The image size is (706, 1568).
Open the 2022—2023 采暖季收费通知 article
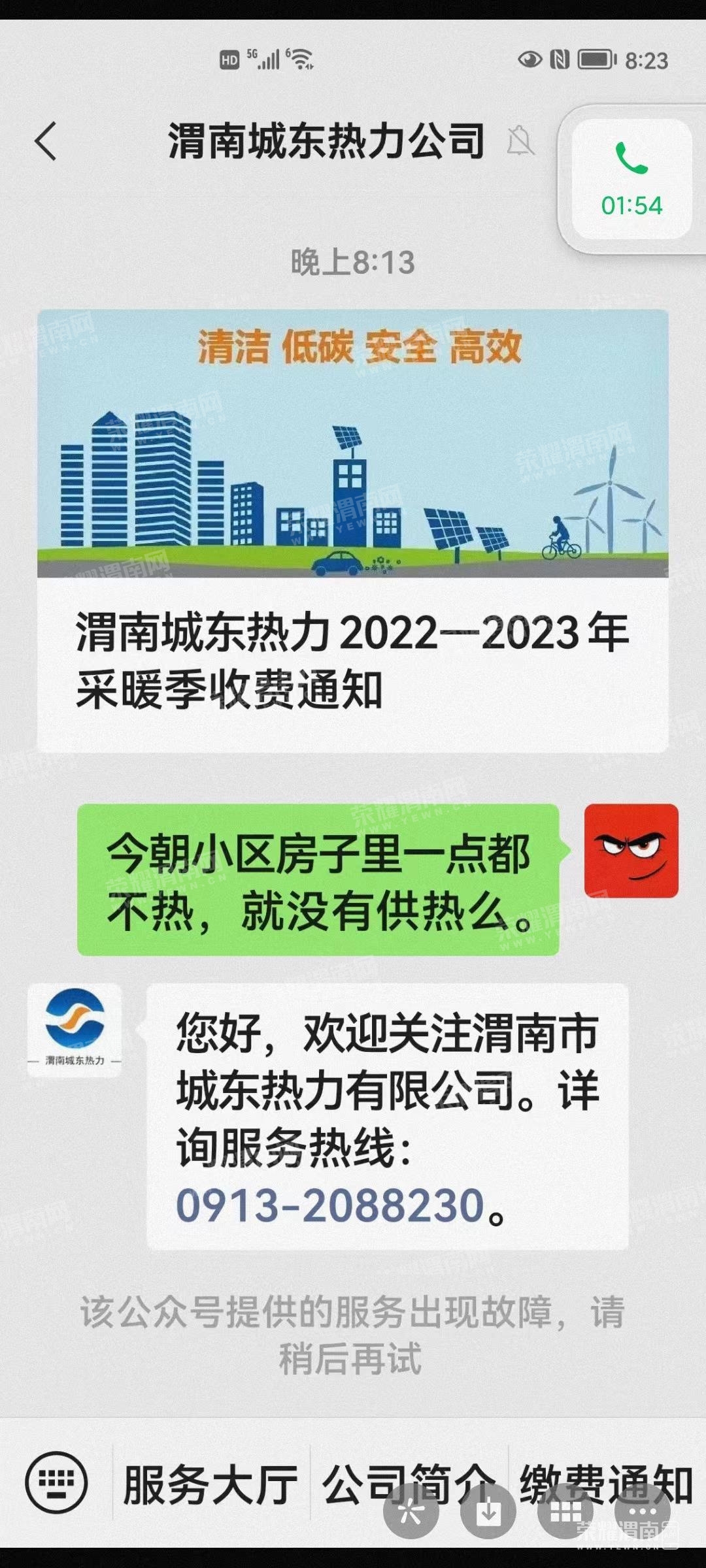[352, 660]
